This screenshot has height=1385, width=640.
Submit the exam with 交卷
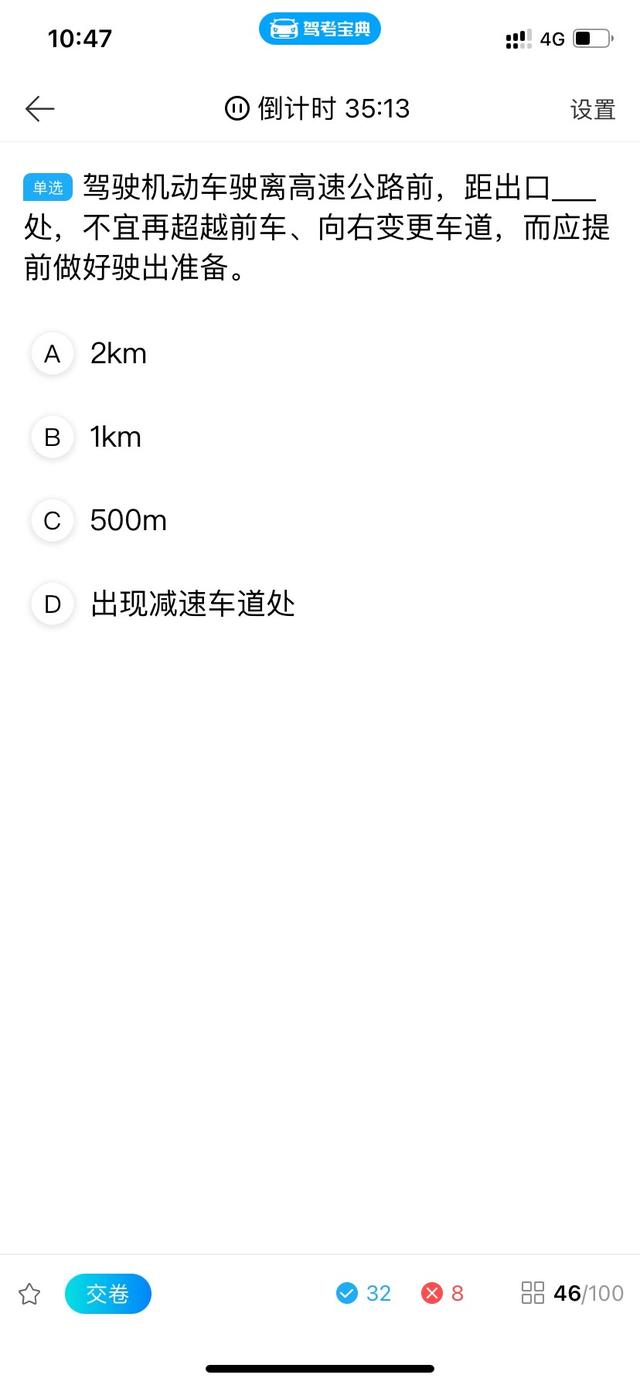(108, 1294)
